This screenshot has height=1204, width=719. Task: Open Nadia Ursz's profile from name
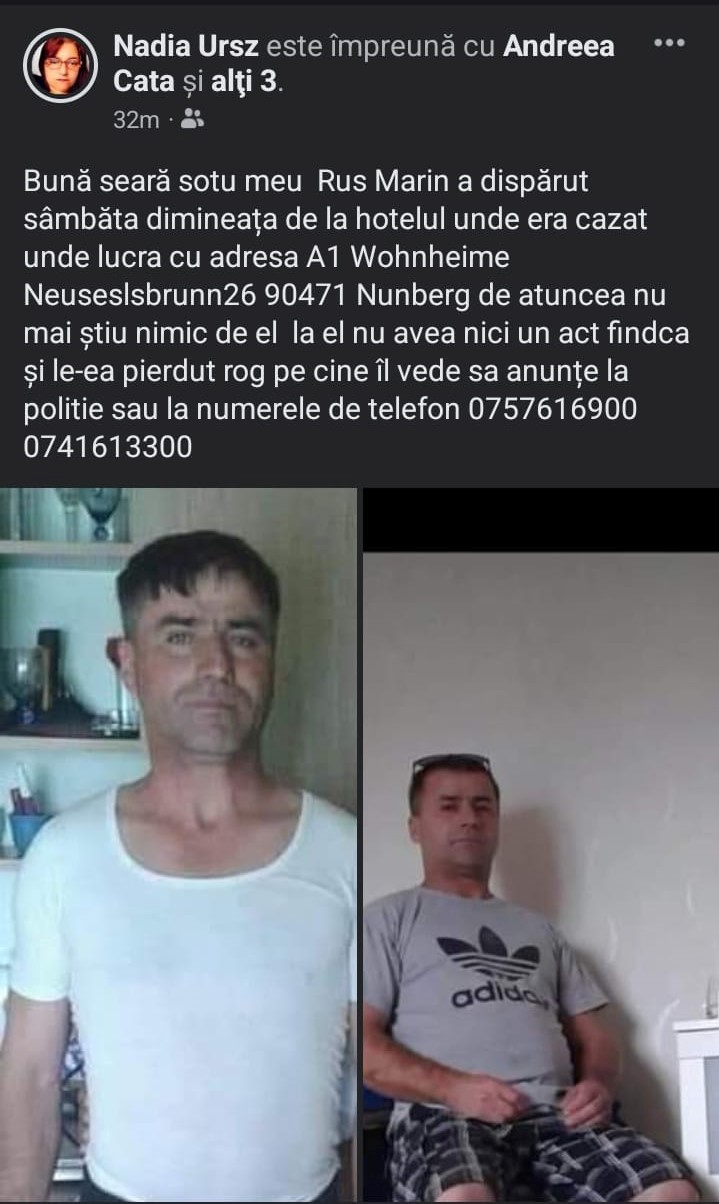pos(186,45)
